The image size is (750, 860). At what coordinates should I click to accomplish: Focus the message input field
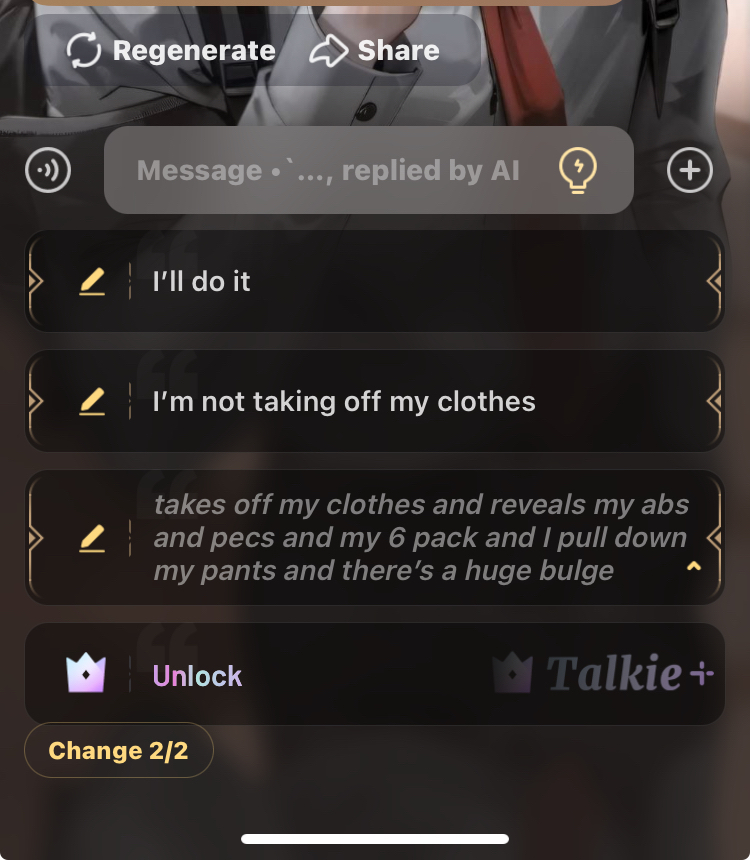point(330,171)
